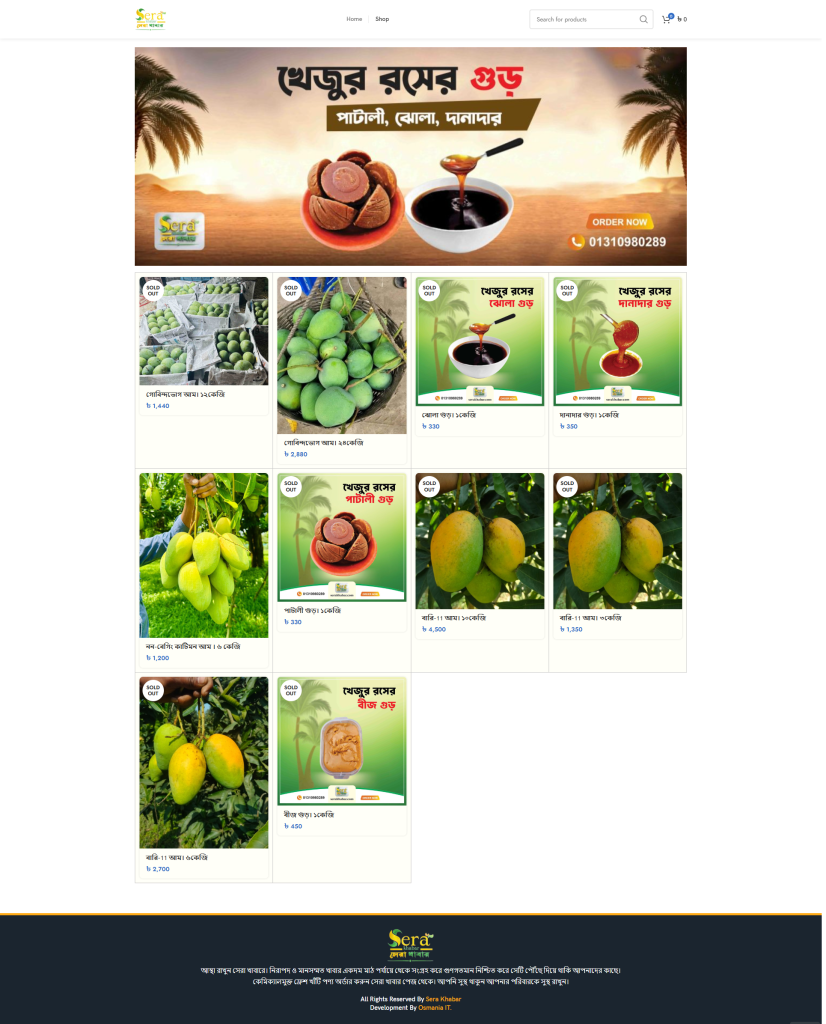Select the দানাদার গুড় ১কেজি product
Screen dimensions: 826x1024
(618, 342)
